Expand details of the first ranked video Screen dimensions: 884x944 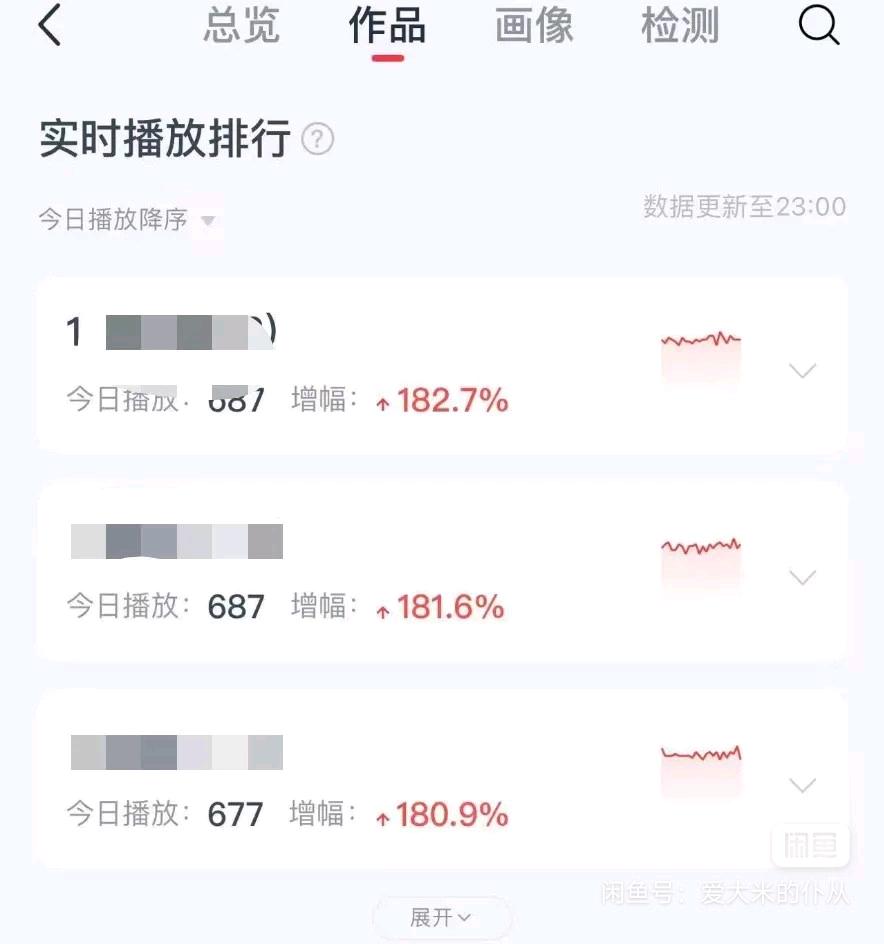tap(803, 370)
